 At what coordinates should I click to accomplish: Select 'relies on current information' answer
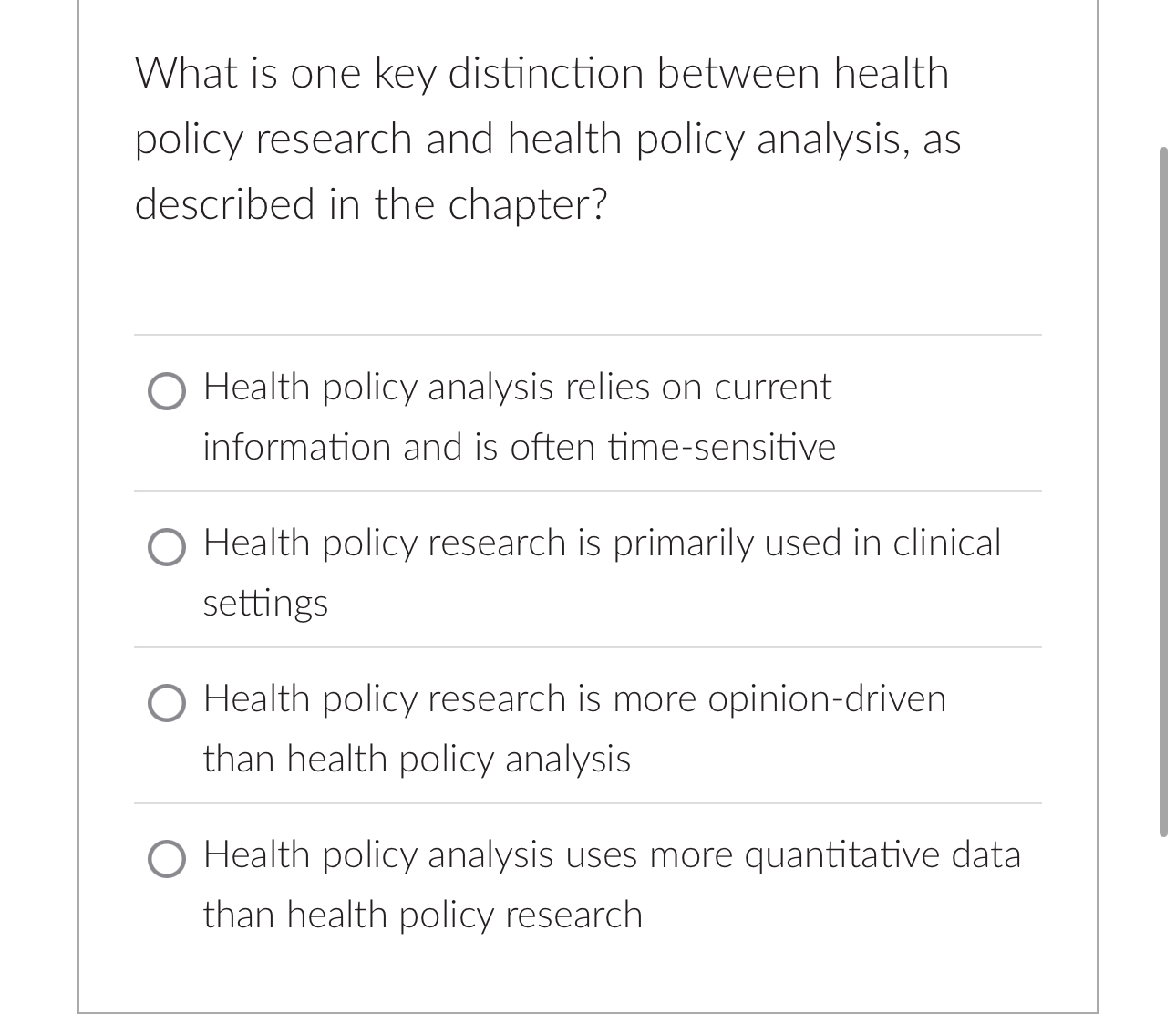[x=167, y=393]
